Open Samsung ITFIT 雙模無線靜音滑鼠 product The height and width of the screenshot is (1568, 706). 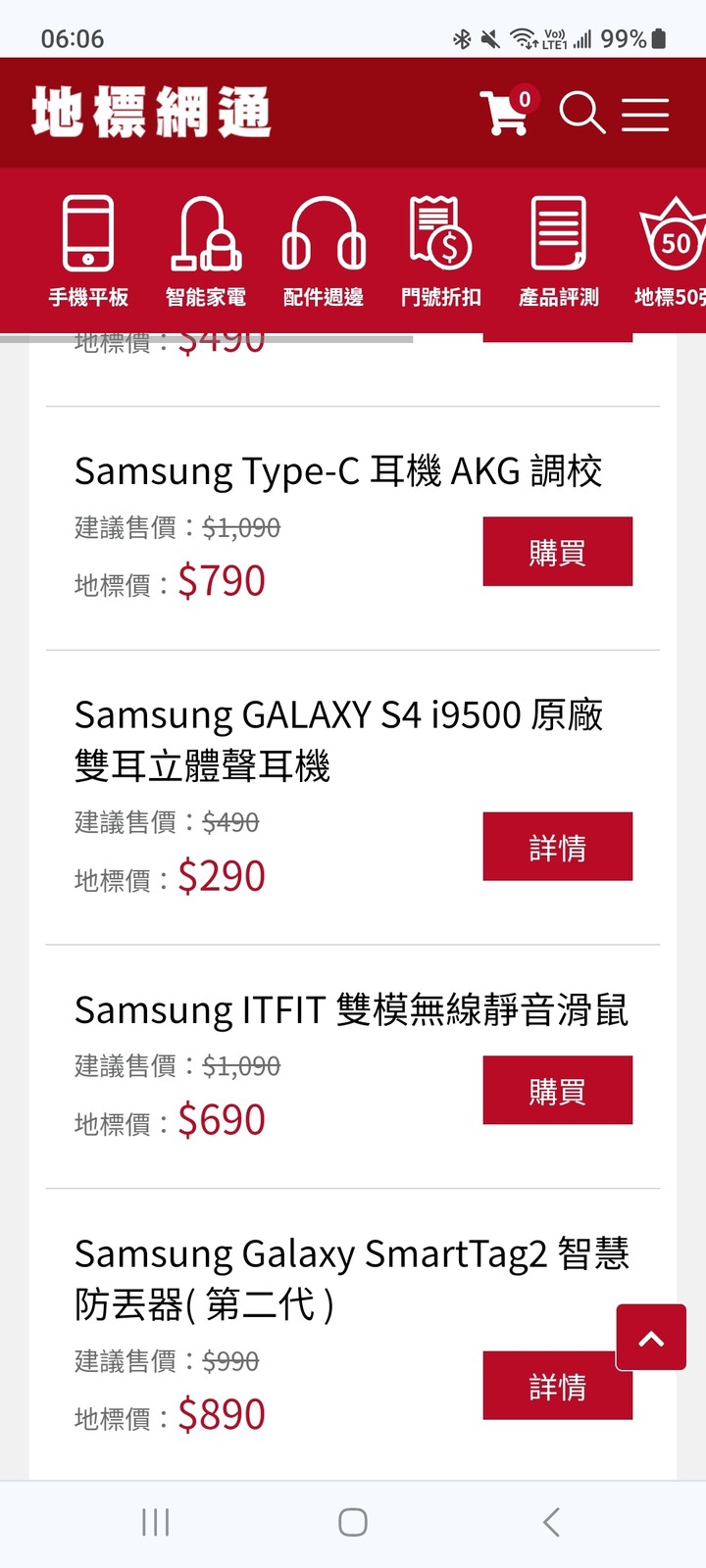[351, 1010]
